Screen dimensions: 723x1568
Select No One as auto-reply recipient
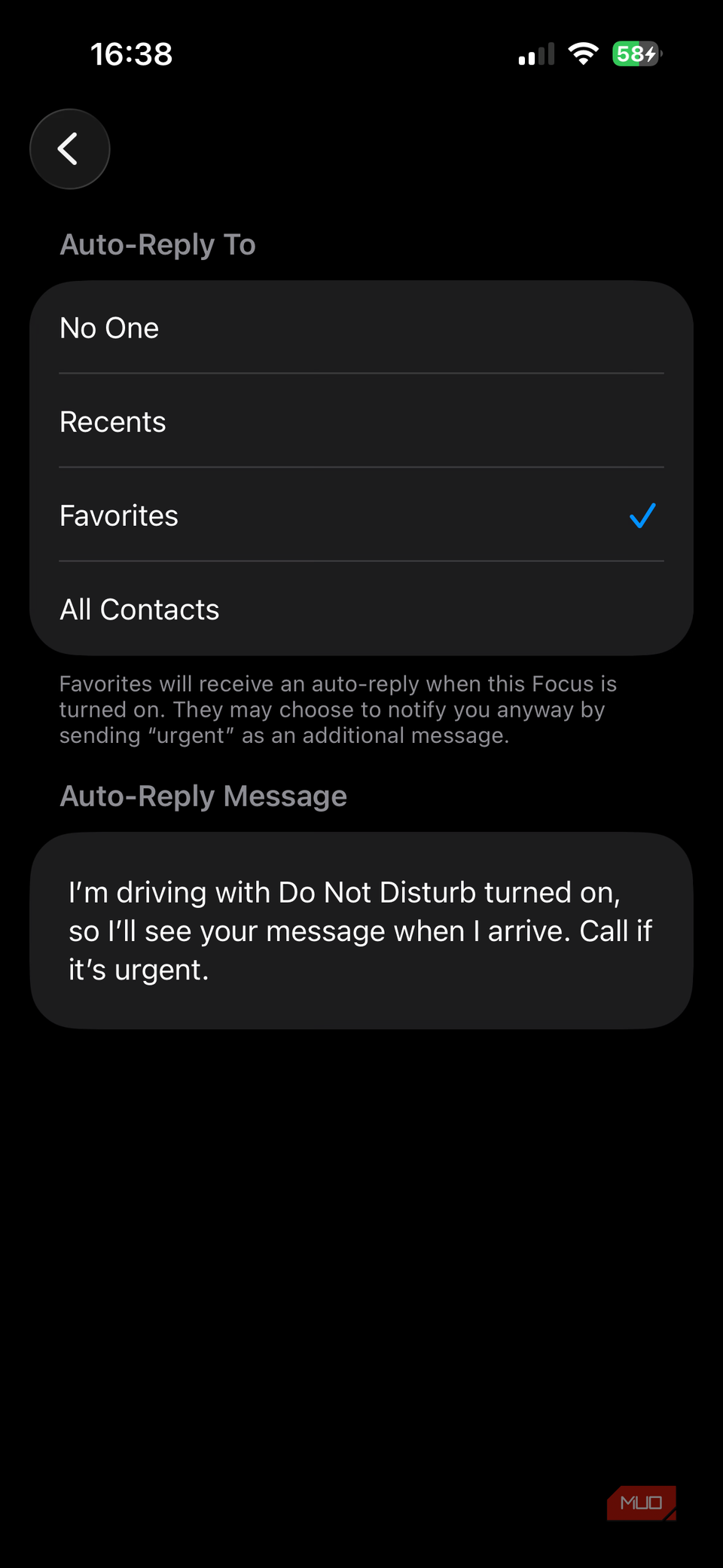coord(361,328)
